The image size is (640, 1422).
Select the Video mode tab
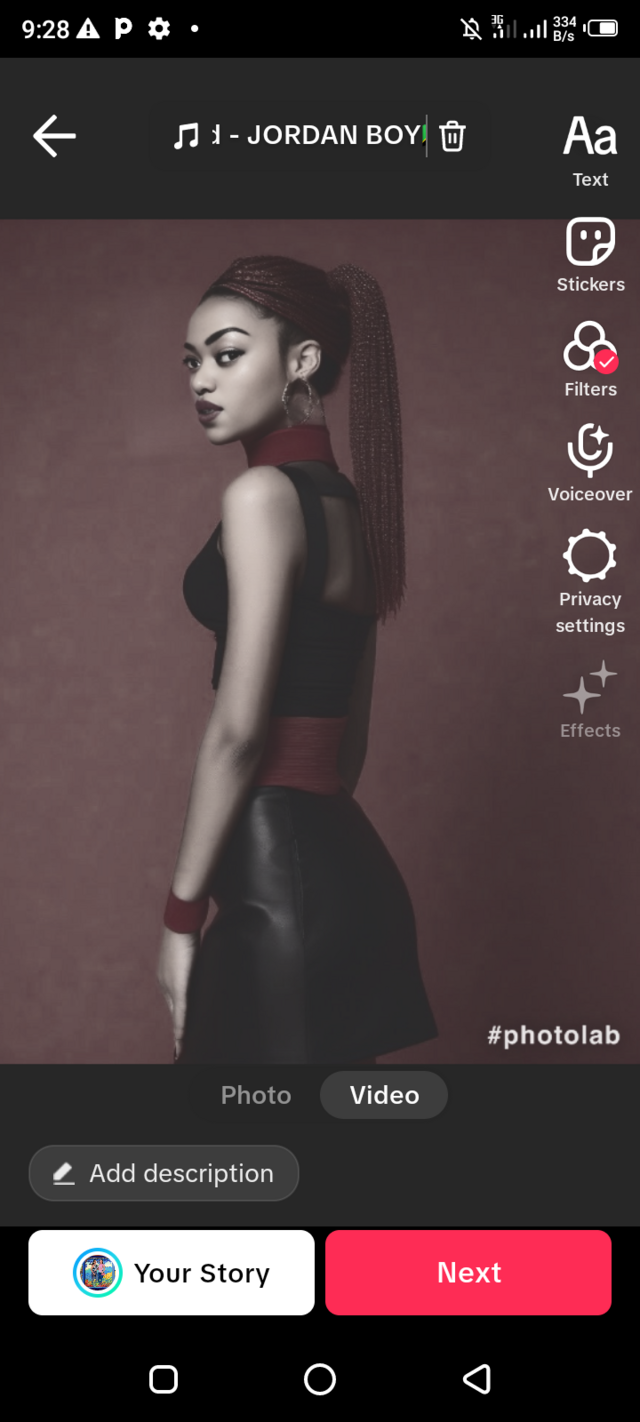pos(384,1095)
